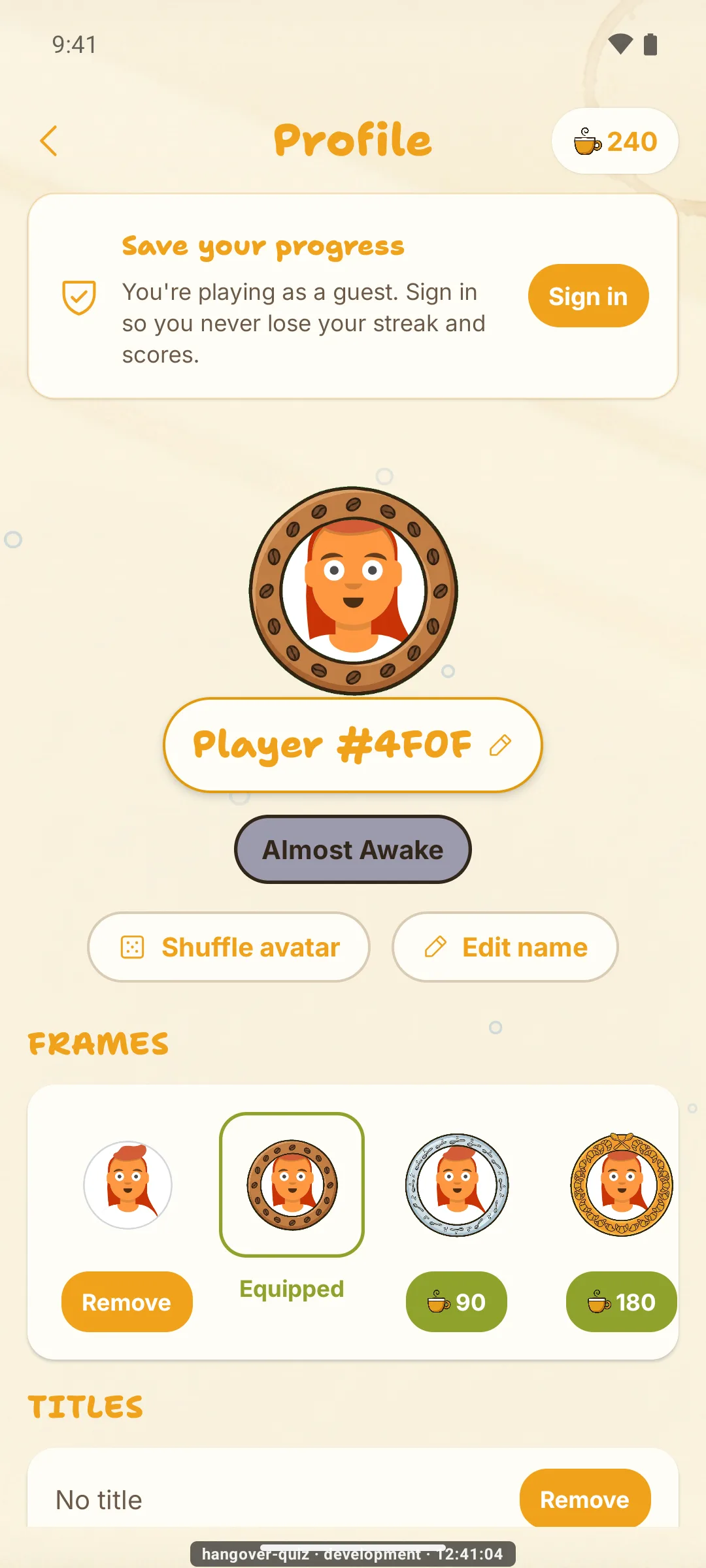Viewport: 706px width, 1568px height.
Task: Buy the golden frame for 180
Action: [621, 1302]
